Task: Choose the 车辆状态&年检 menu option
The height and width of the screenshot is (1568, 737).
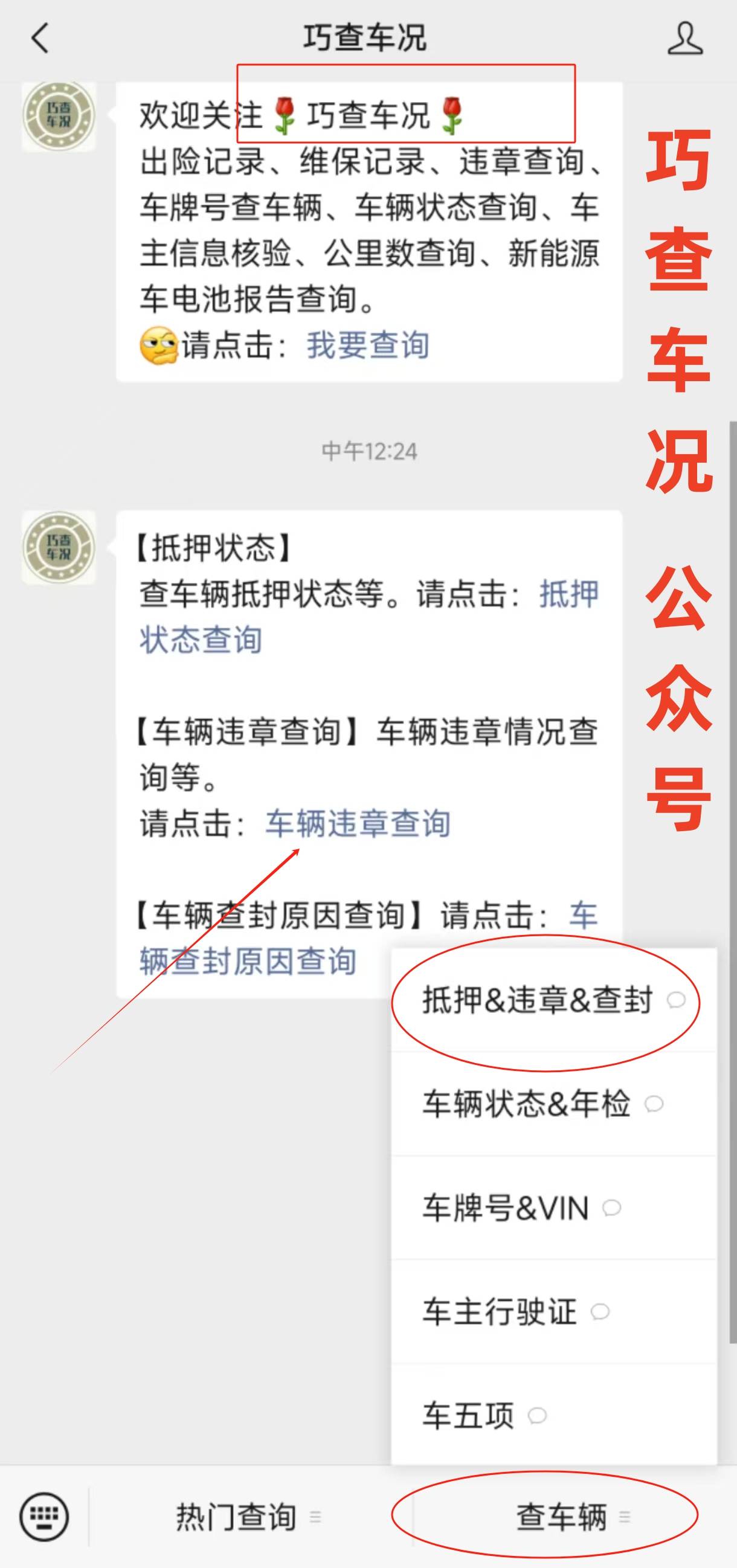Action: [x=527, y=1104]
